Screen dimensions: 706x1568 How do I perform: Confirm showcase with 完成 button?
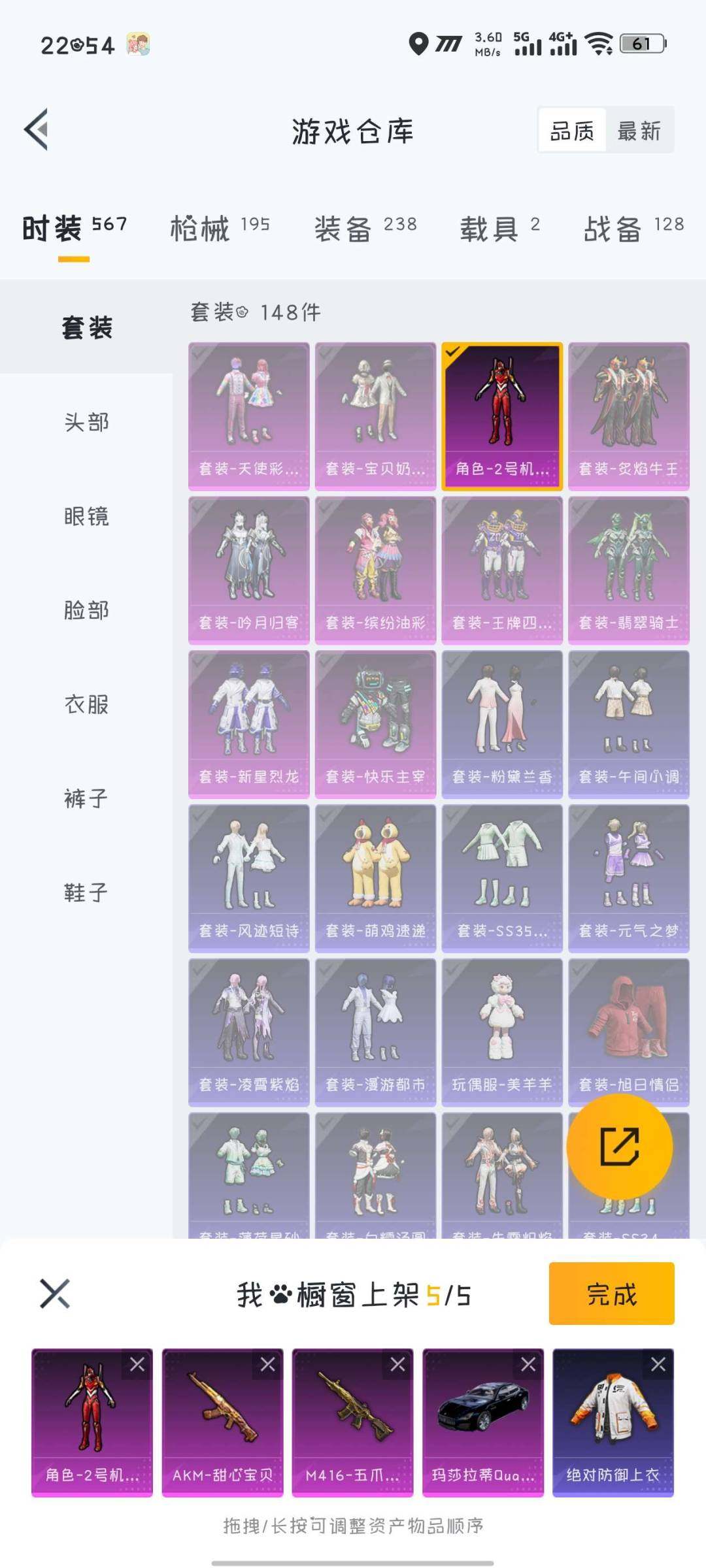(611, 1294)
